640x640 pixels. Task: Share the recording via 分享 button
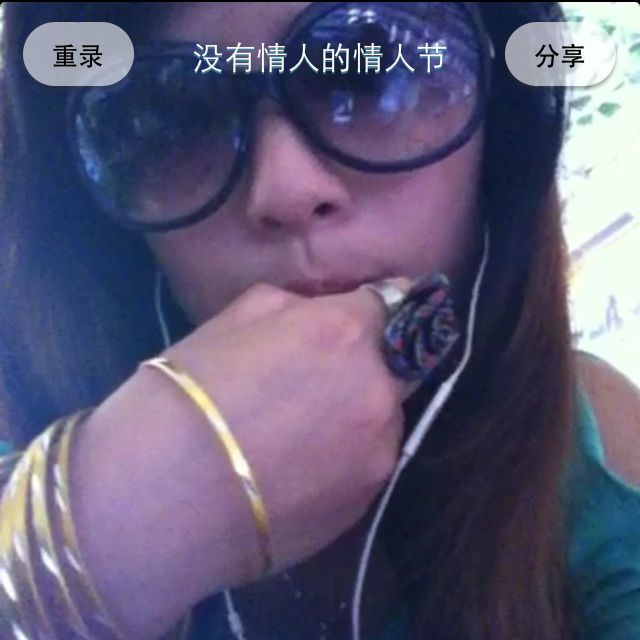click(560, 55)
